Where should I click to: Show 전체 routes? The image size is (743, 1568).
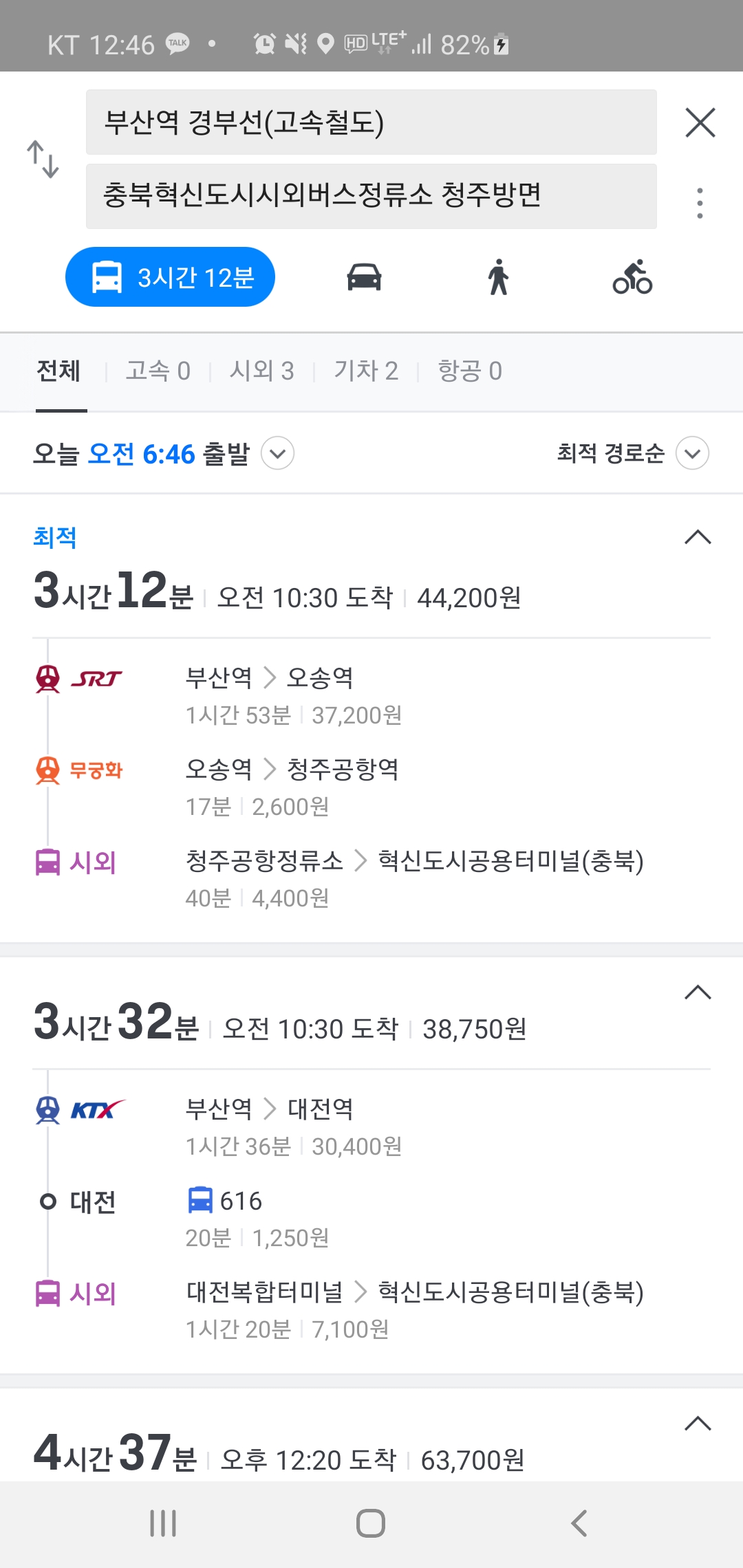[x=59, y=371]
